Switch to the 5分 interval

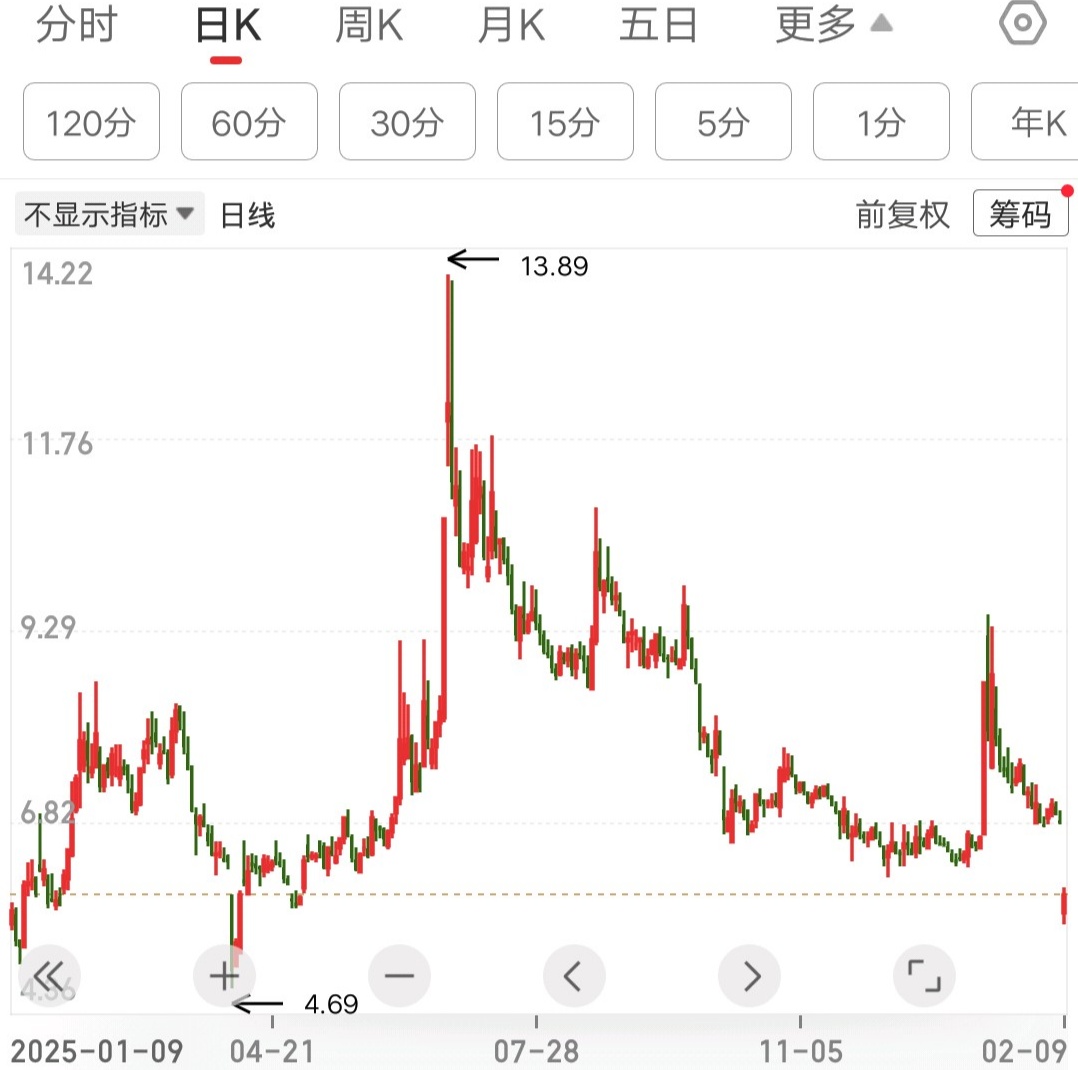tap(723, 122)
